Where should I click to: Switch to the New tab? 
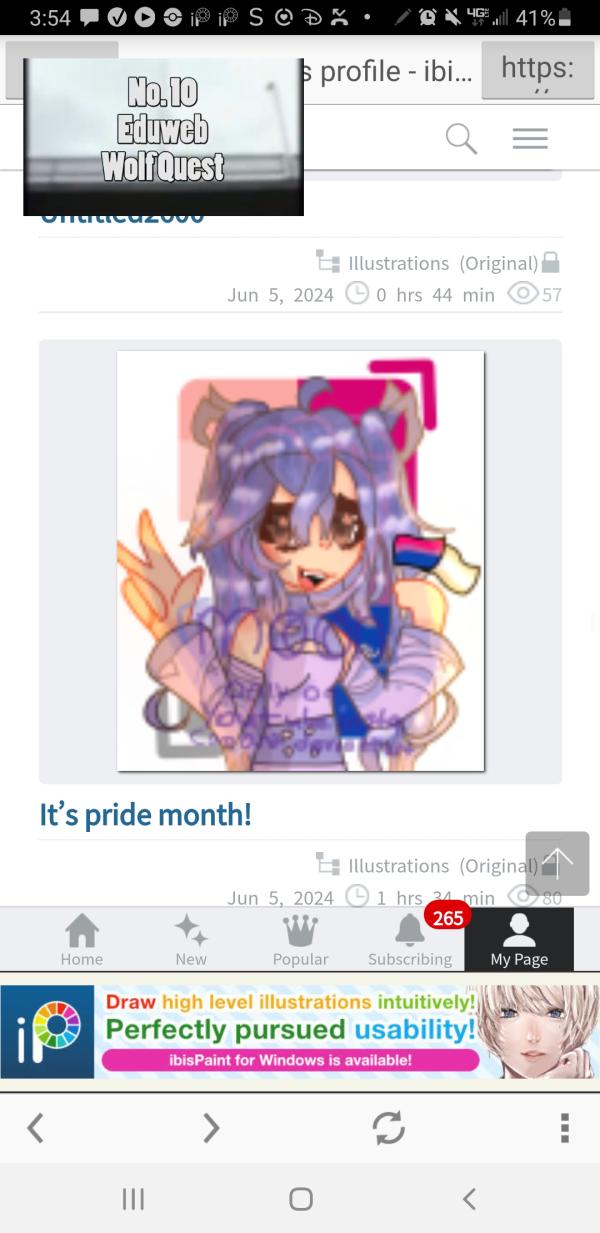191,940
